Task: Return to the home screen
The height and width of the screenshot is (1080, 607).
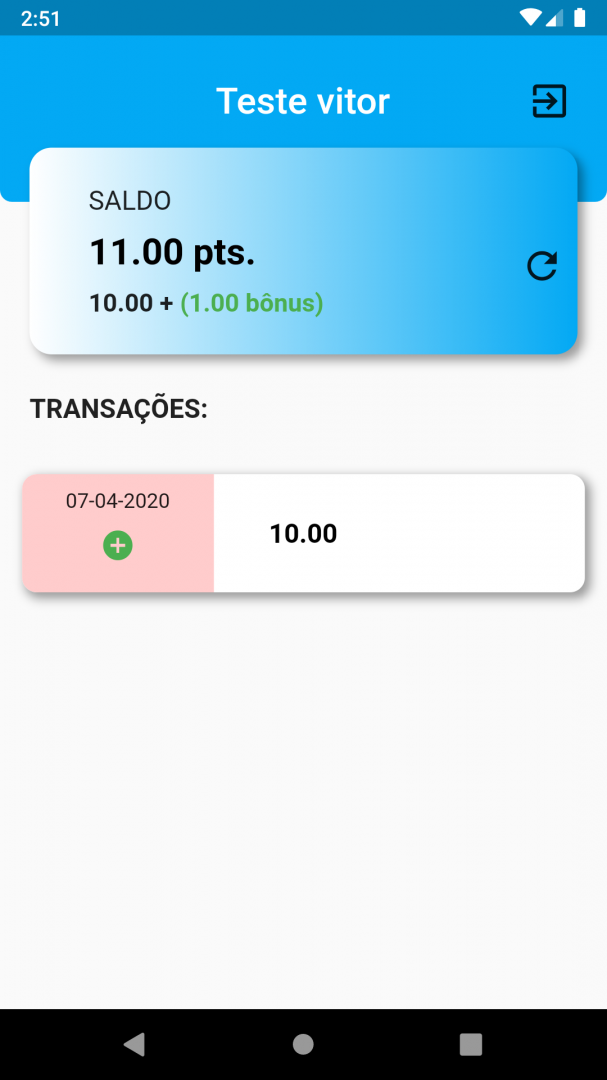Action: click(303, 1044)
